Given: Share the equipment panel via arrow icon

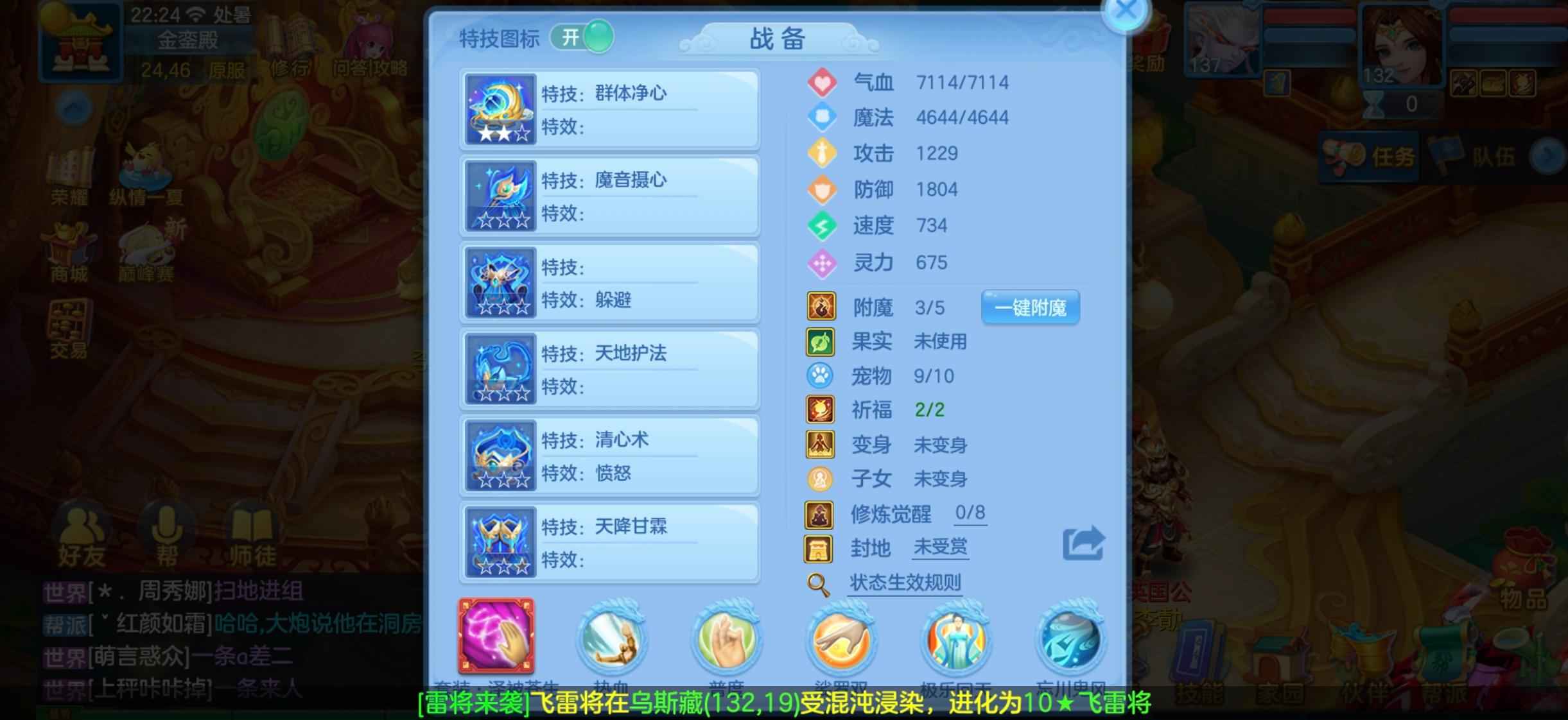Looking at the screenshot, I should [1083, 544].
